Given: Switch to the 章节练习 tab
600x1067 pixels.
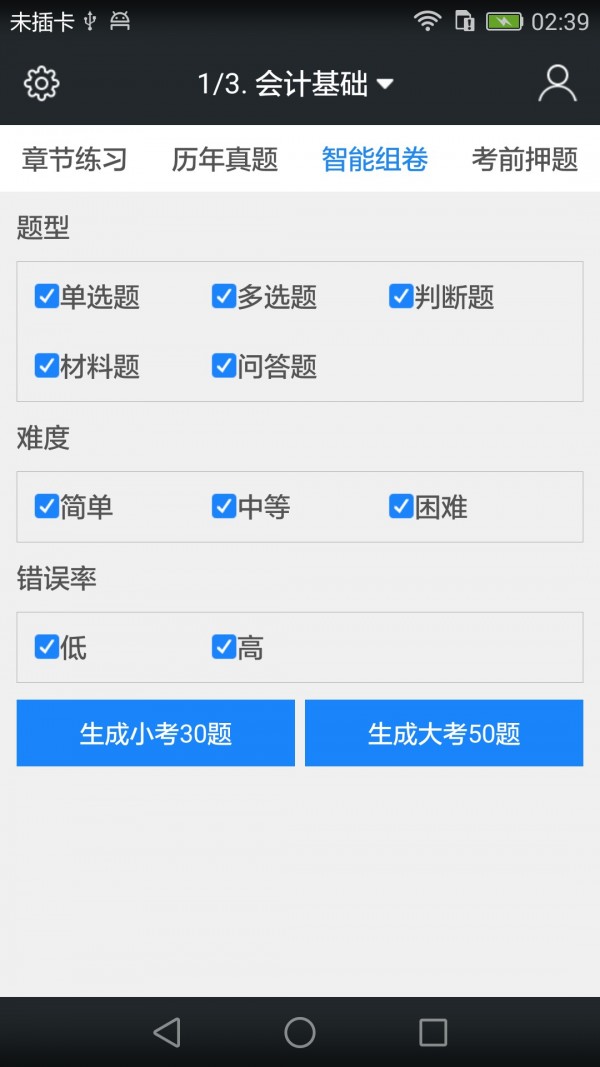Looking at the screenshot, I should [75, 159].
